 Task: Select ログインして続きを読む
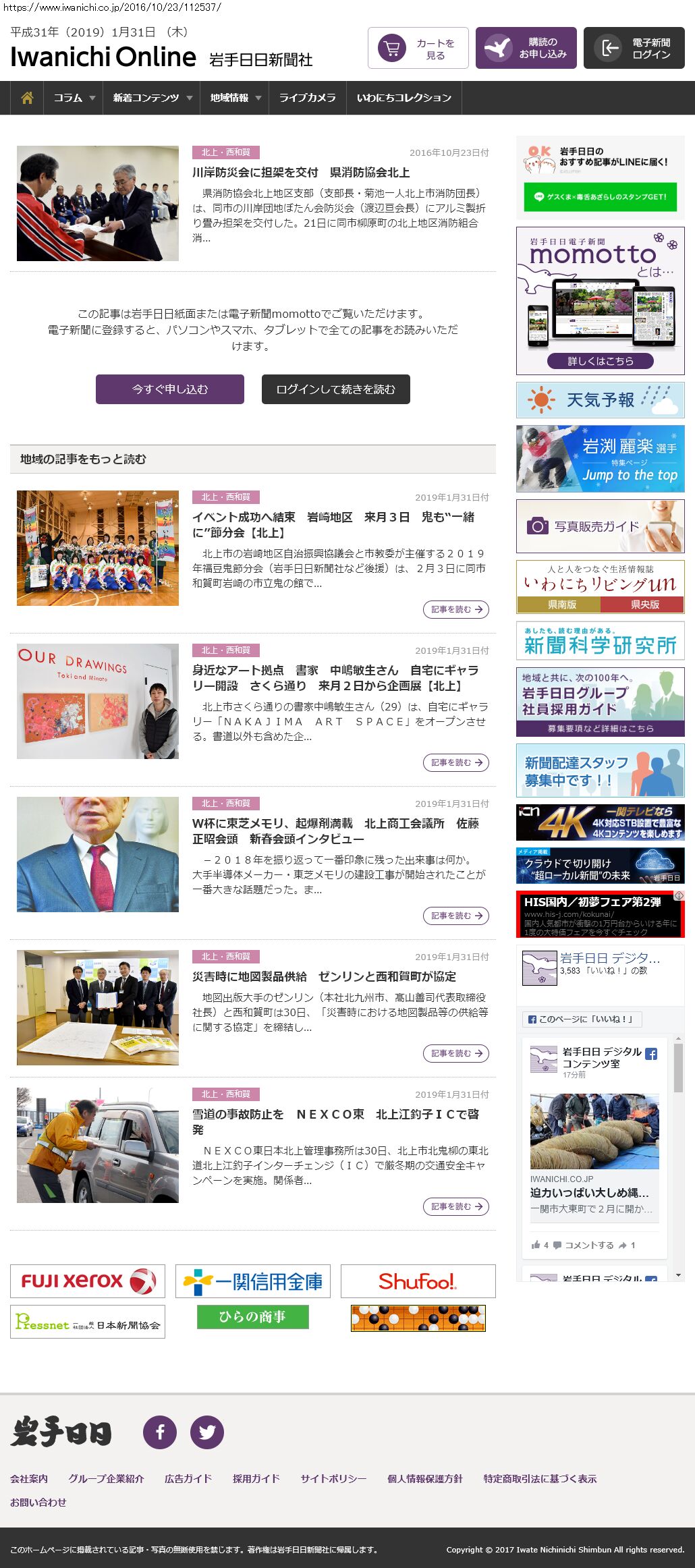click(x=335, y=389)
